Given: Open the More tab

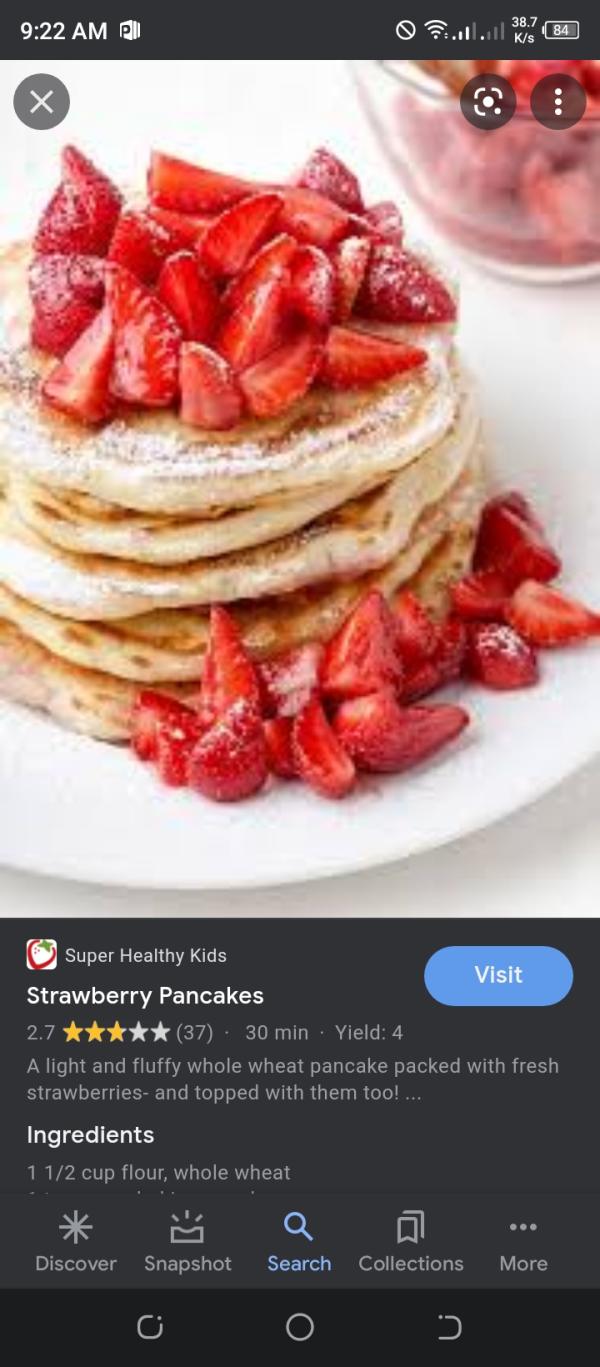Looking at the screenshot, I should click(x=523, y=1241).
